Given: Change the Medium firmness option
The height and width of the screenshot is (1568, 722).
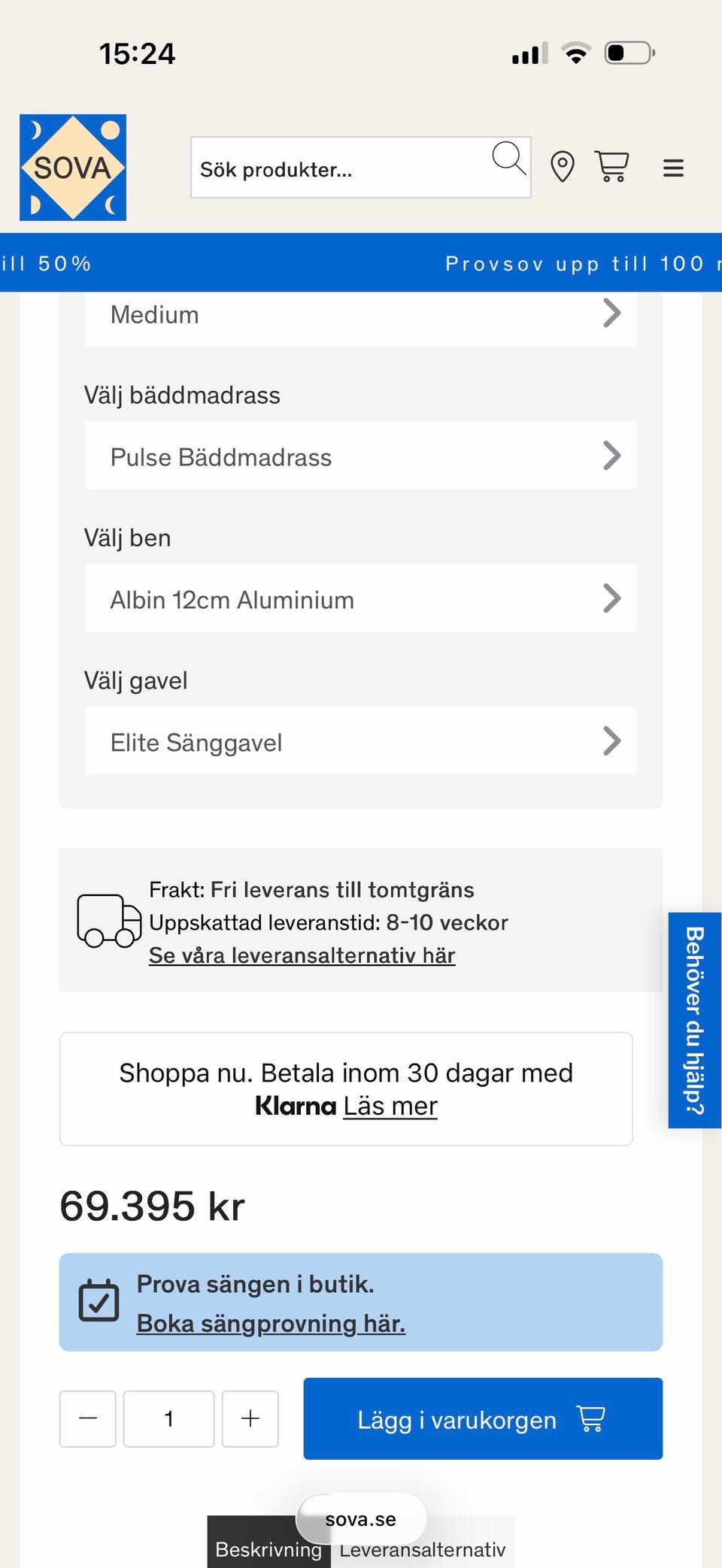Looking at the screenshot, I should tap(361, 316).
